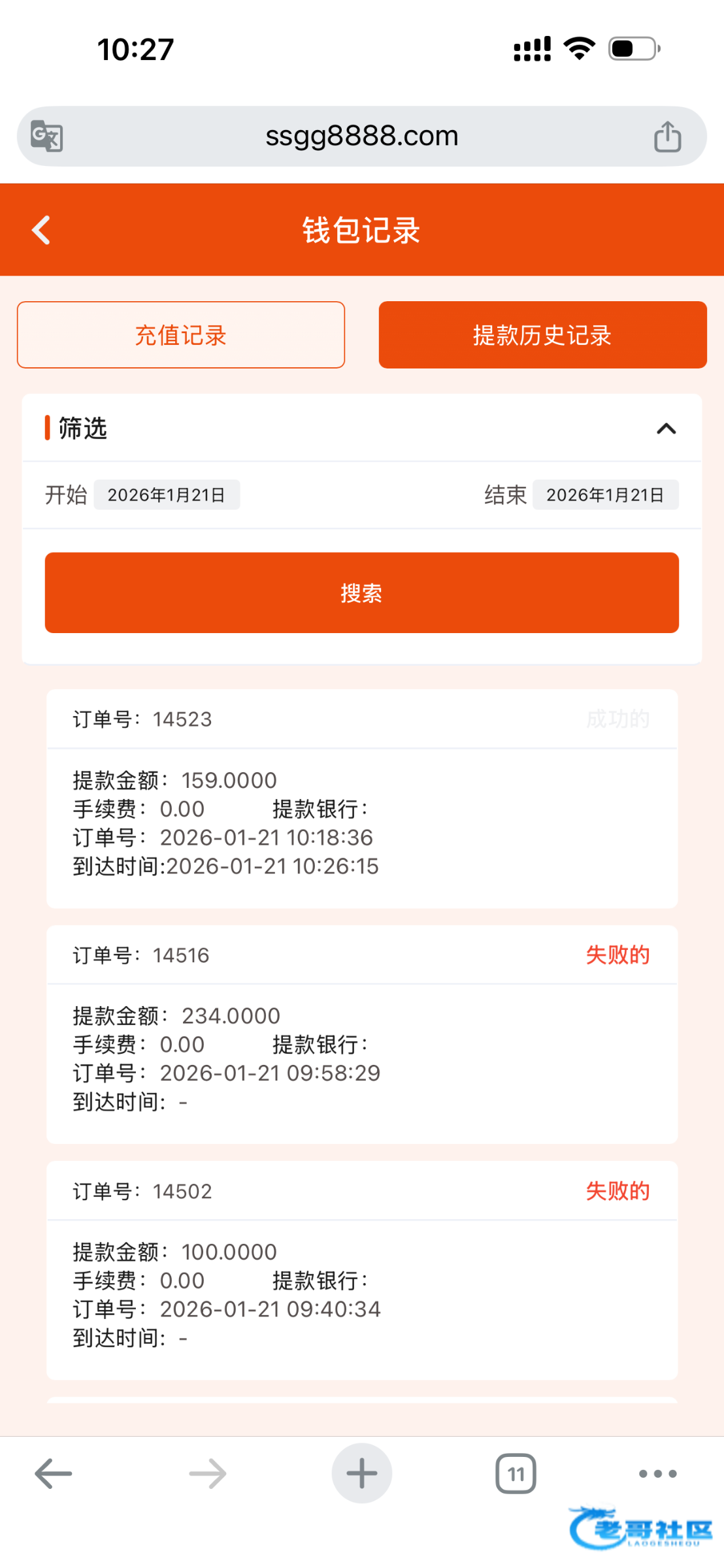This screenshot has width=724, height=1568.
Task: Navigate back in the browser toolbar
Action: 54,1473
